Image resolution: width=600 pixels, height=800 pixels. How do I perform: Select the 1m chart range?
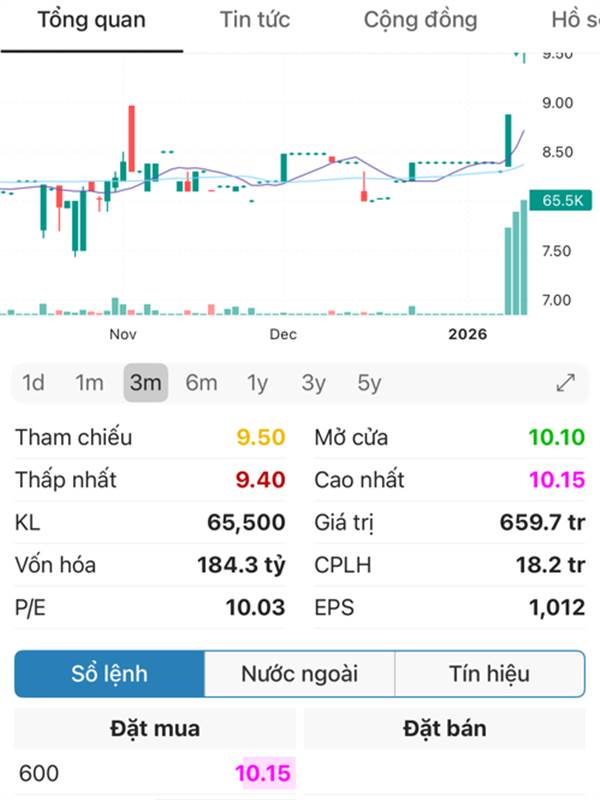click(89, 382)
